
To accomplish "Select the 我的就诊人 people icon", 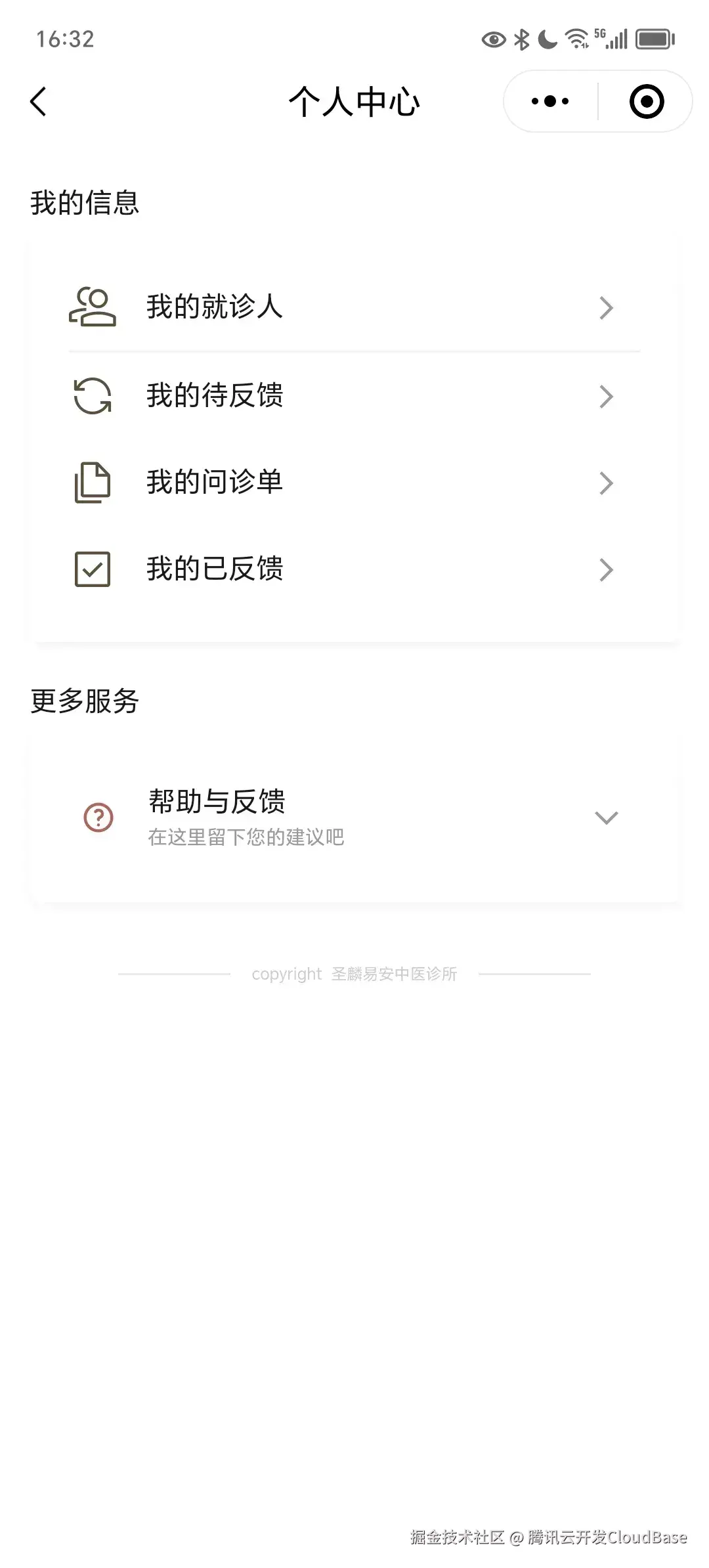I will point(93,307).
